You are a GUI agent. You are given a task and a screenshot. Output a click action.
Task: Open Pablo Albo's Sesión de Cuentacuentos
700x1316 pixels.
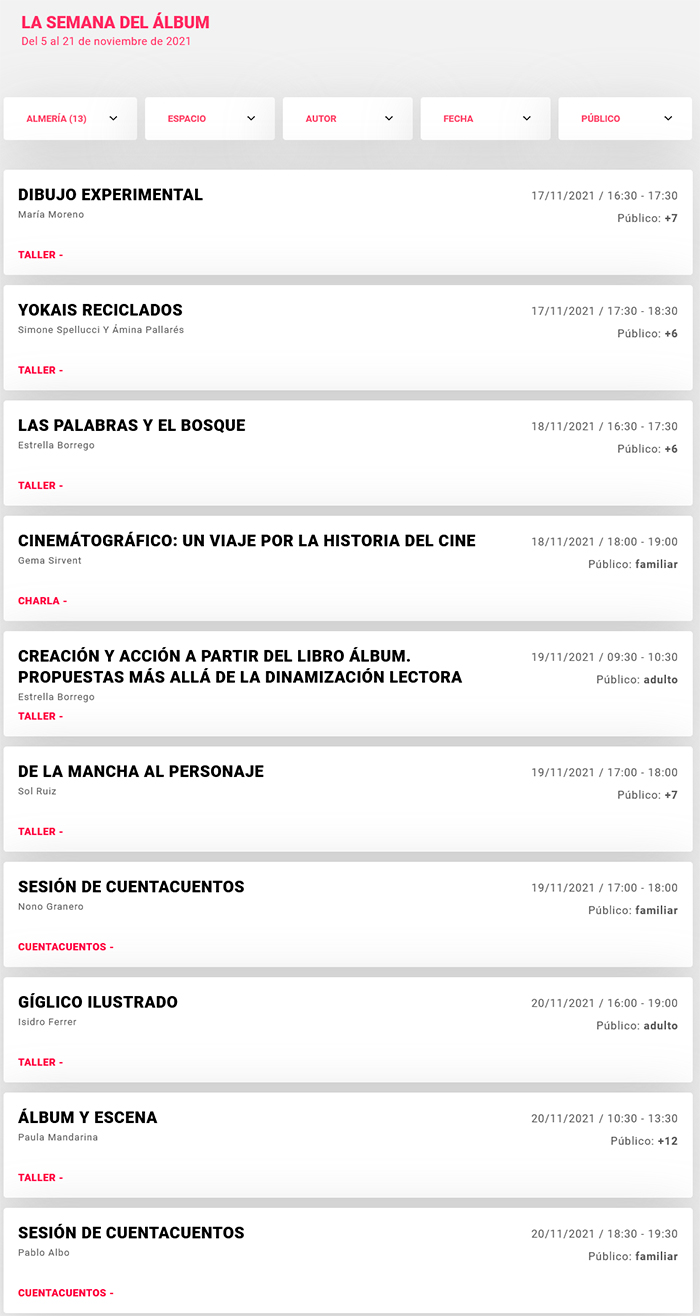tap(348, 1260)
